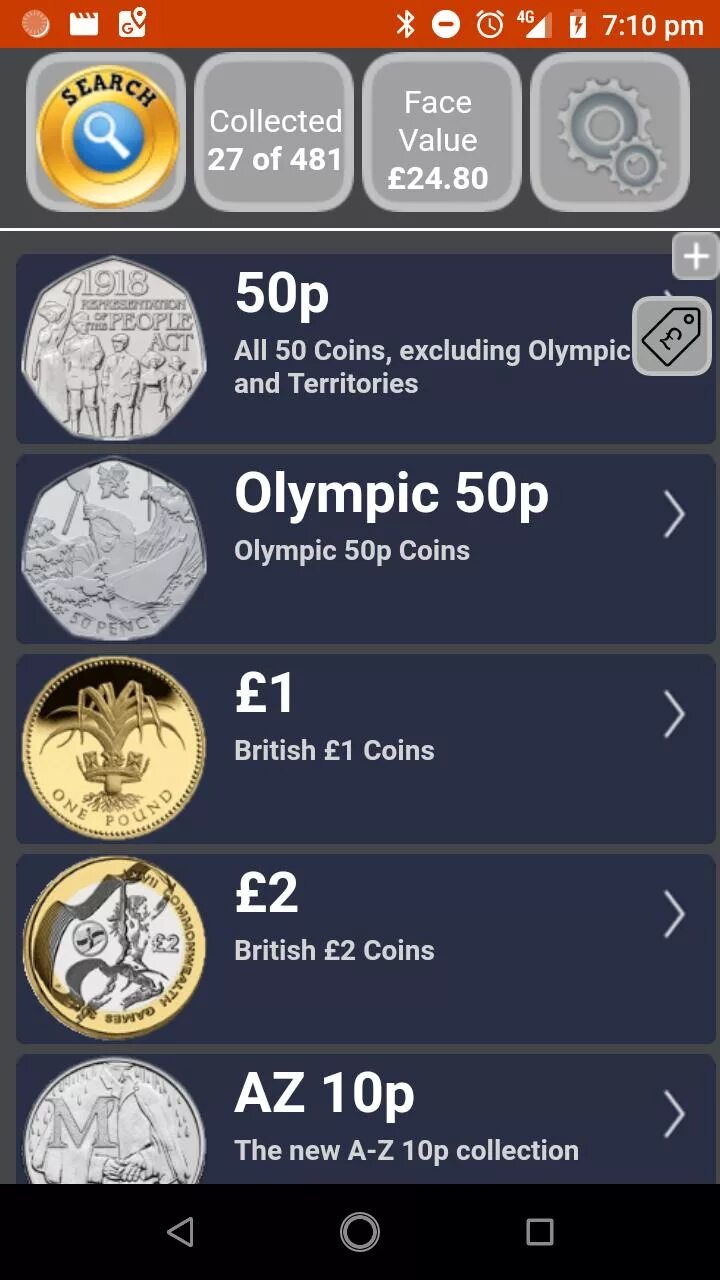Open the AZ 10p collection
This screenshot has width=720, height=1280.
(366, 1119)
